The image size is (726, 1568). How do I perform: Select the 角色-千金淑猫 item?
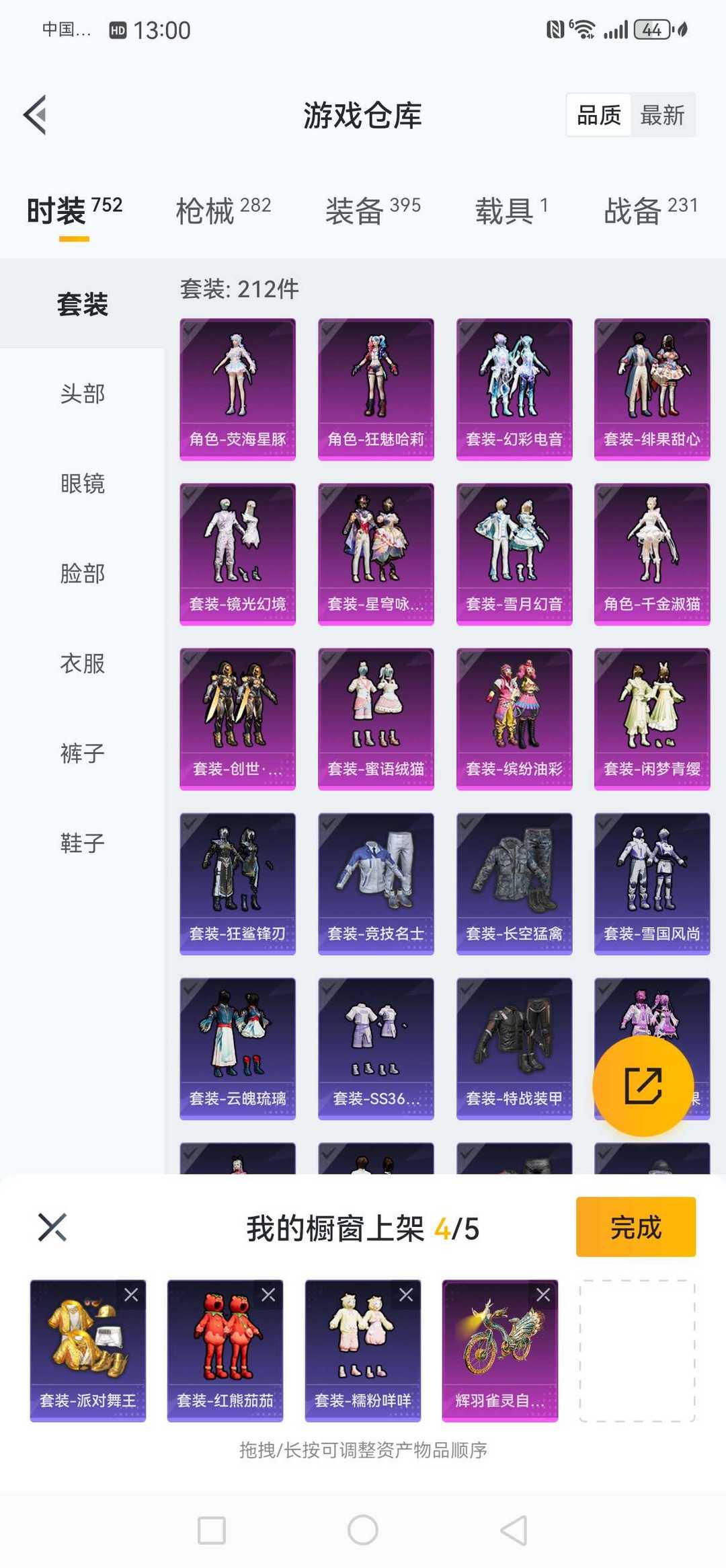[x=651, y=554]
